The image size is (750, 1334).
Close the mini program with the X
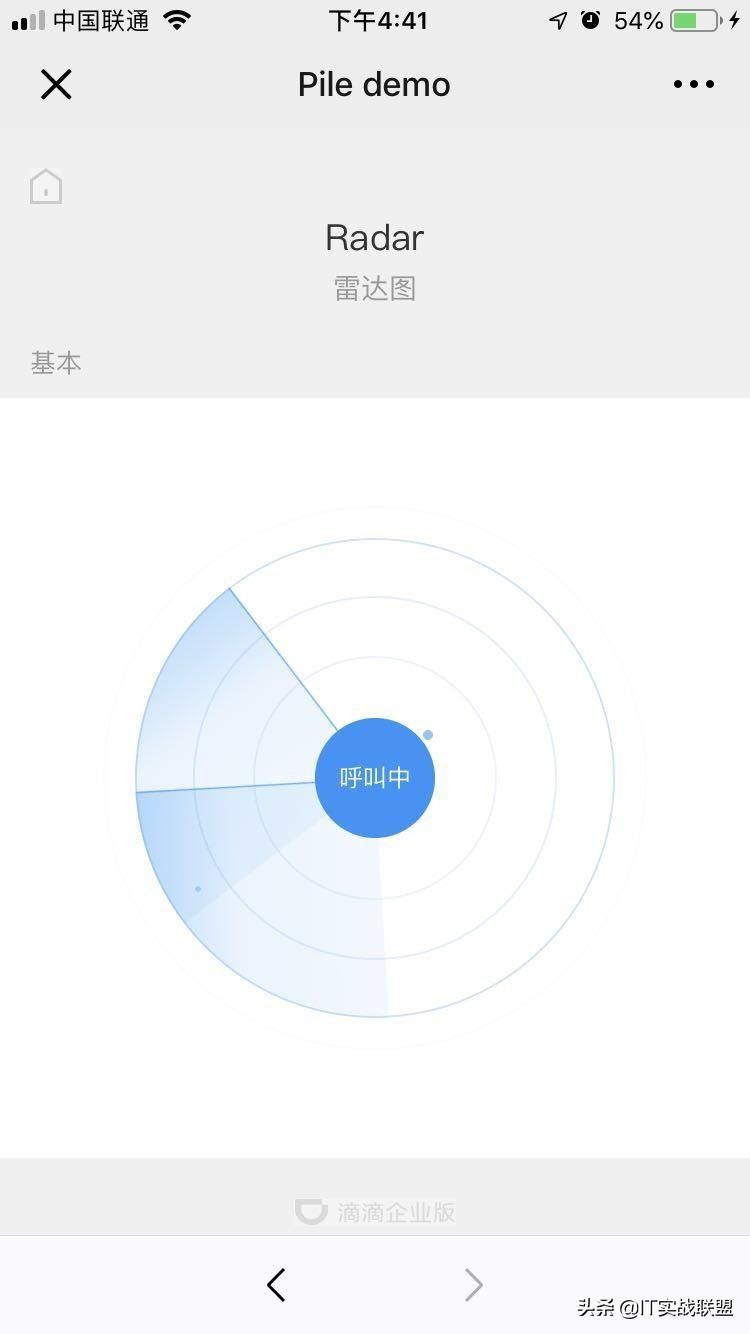pyautogui.click(x=56, y=84)
